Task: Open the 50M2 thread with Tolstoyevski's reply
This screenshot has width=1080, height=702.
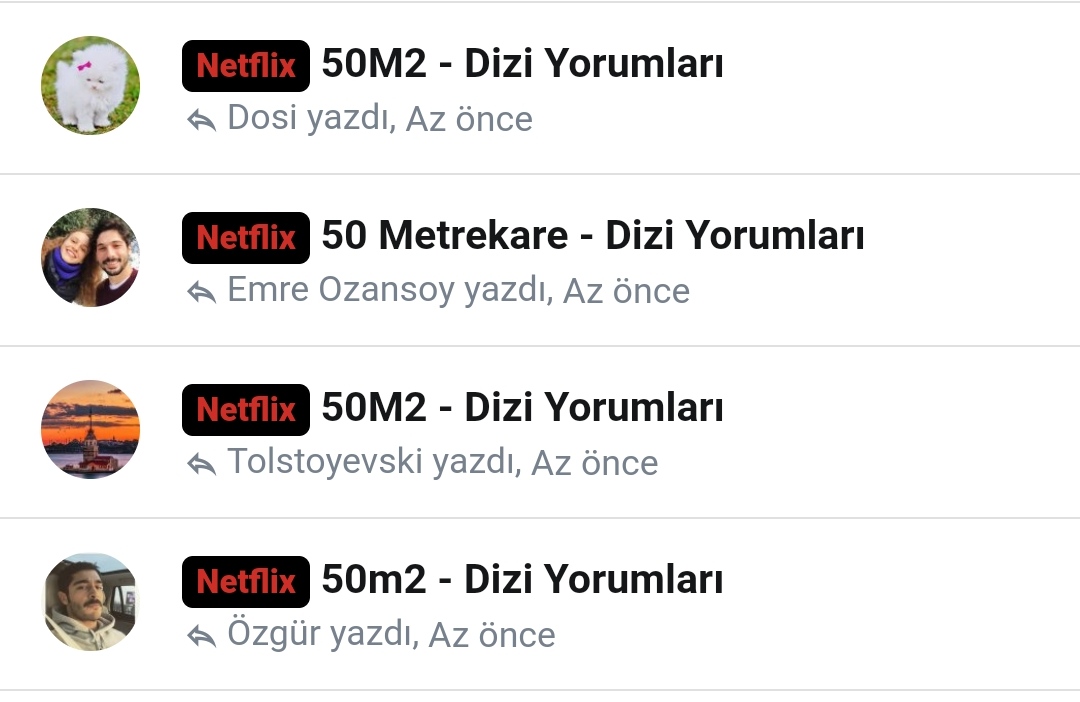Action: click(x=522, y=410)
